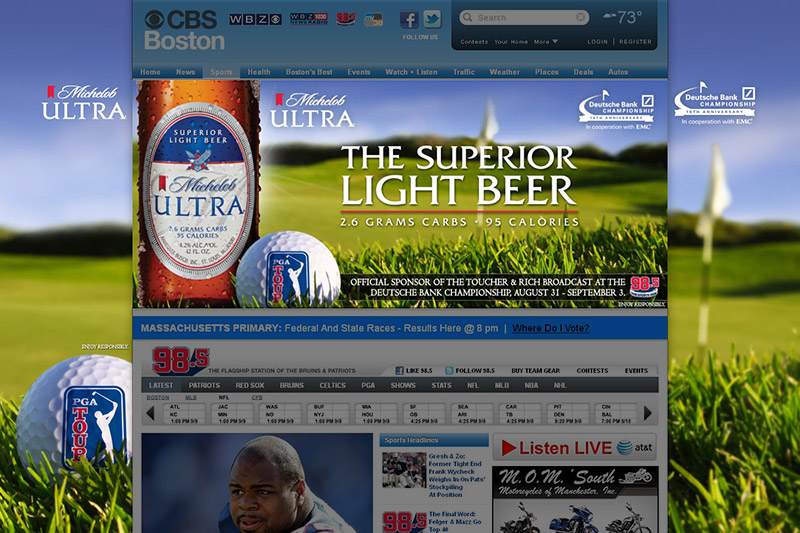Tap the Register link
Screen dimensions: 800x533
pos(635,42)
